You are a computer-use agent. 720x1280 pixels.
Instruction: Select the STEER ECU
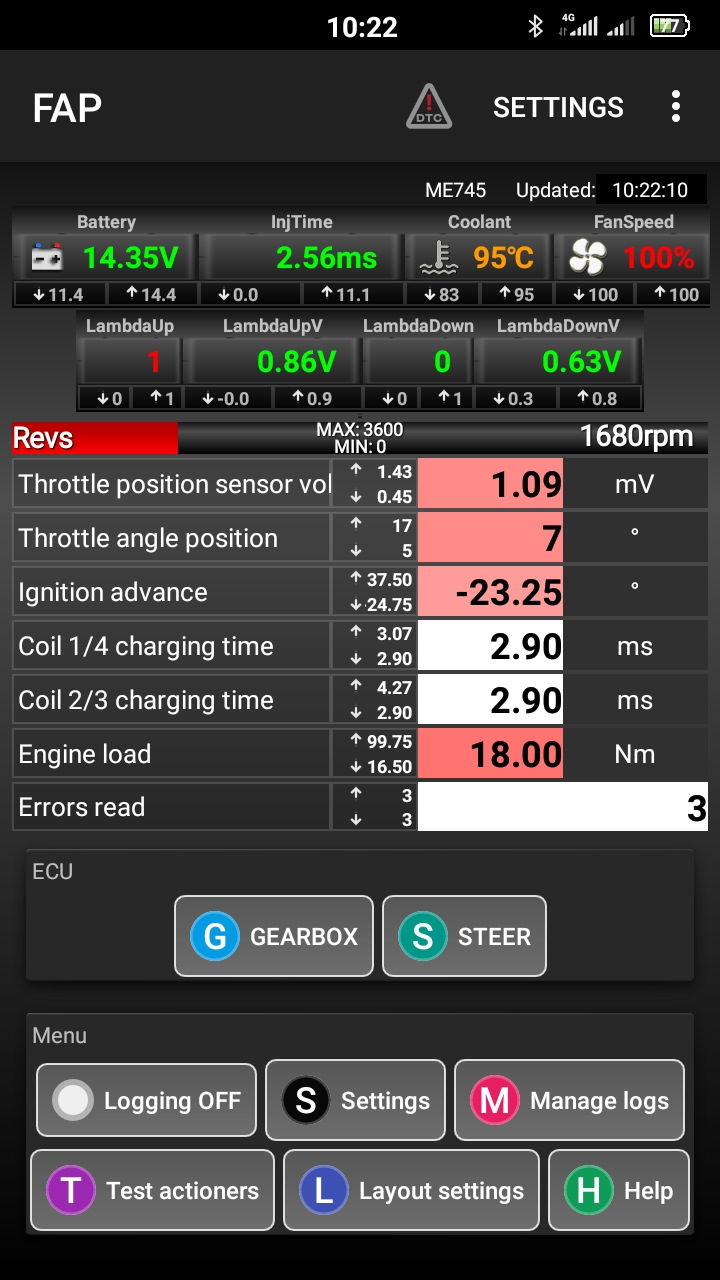click(x=465, y=936)
